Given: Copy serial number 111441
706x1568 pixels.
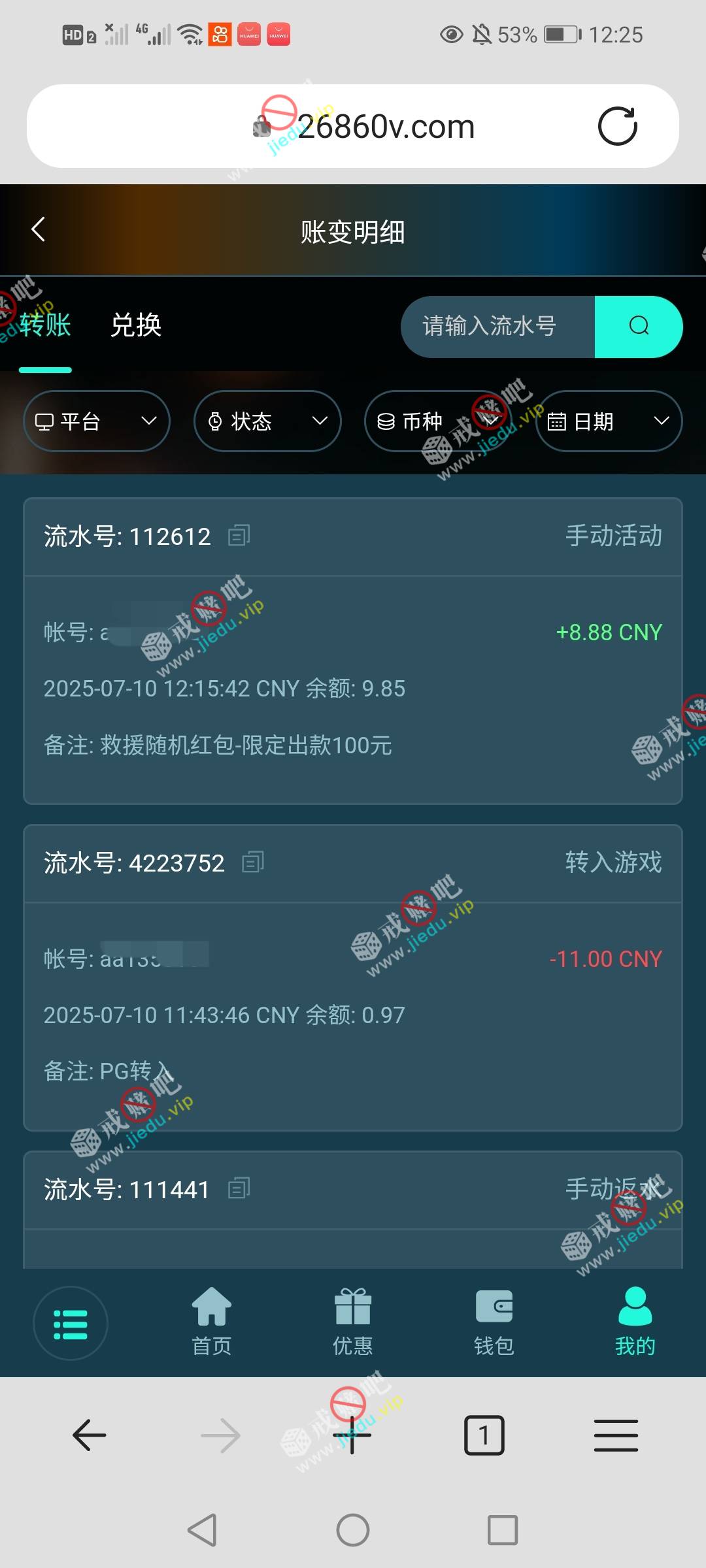Looking at the screenshot, I should point(239,1188).
